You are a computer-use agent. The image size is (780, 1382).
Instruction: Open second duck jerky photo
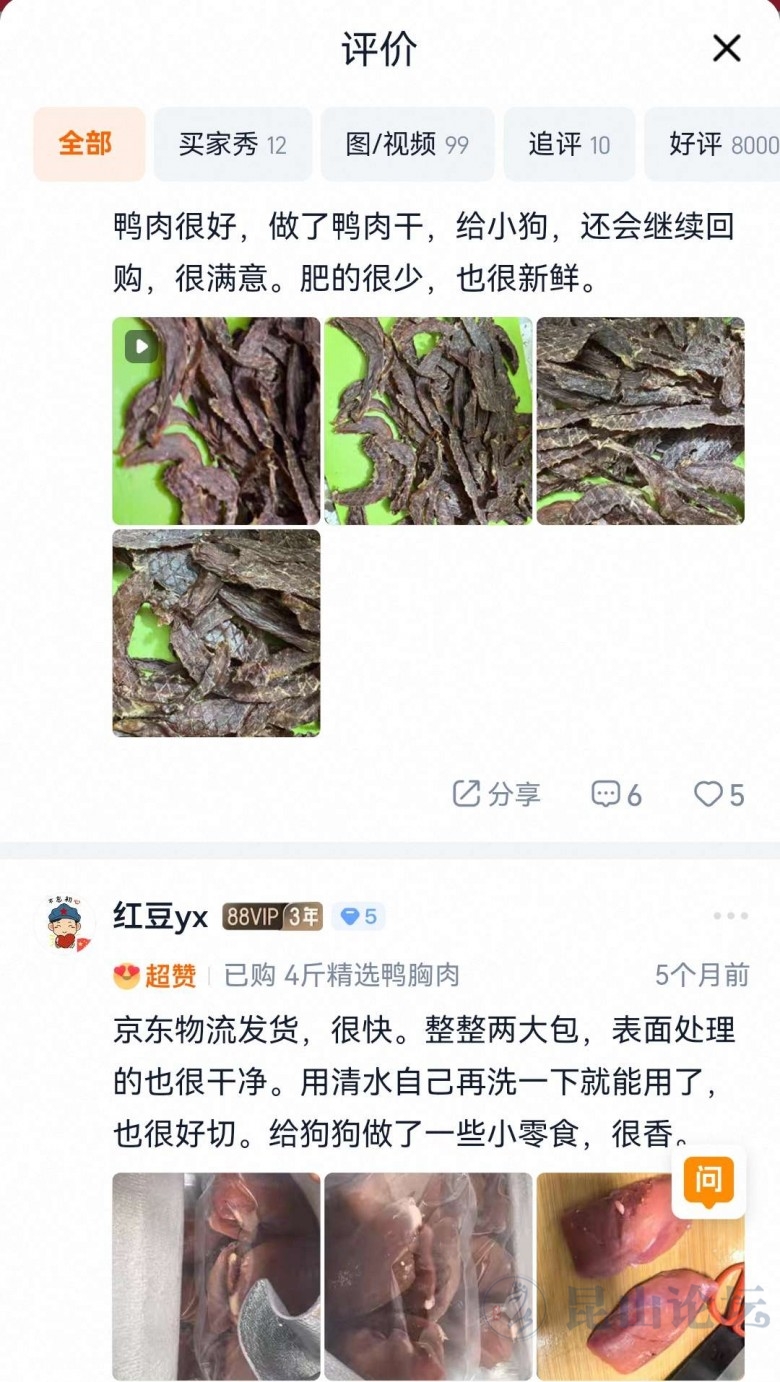428,421
